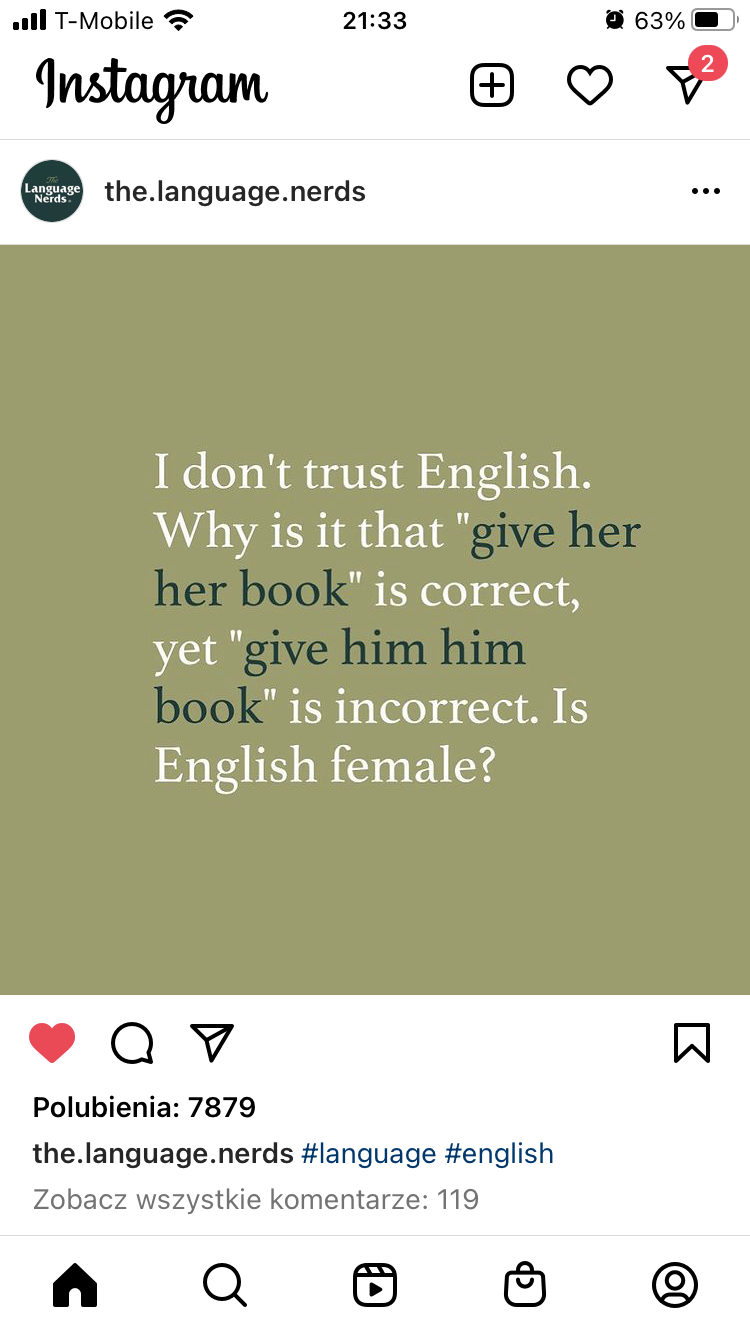The width and height of the screenshot is (750, 1334).
Task: Switch to the Search tab
Action: coord(225,1285)
